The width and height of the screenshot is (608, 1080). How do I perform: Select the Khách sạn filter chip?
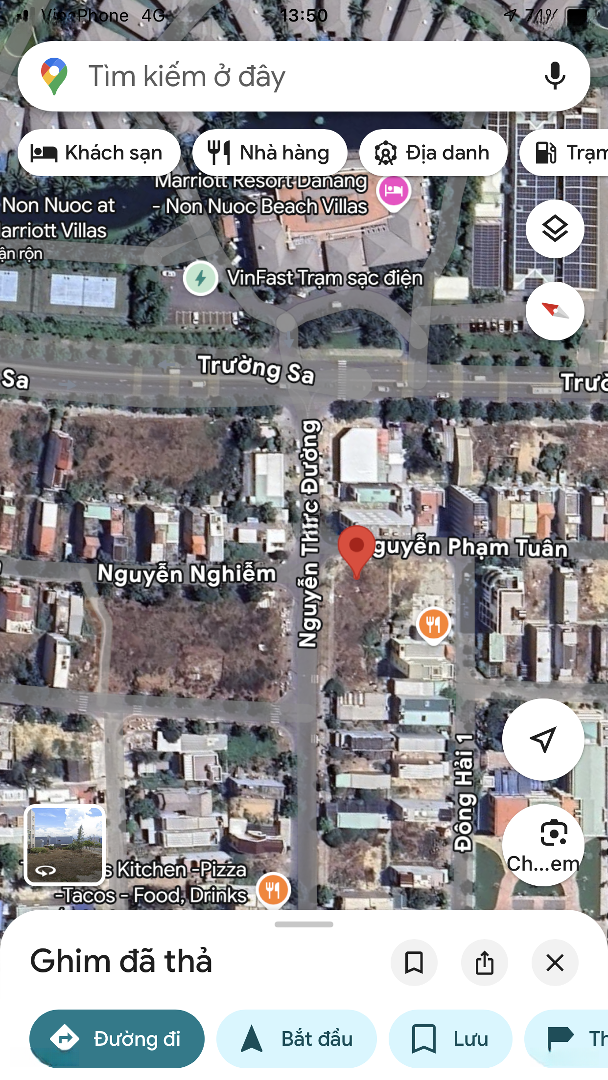[98, 153]
